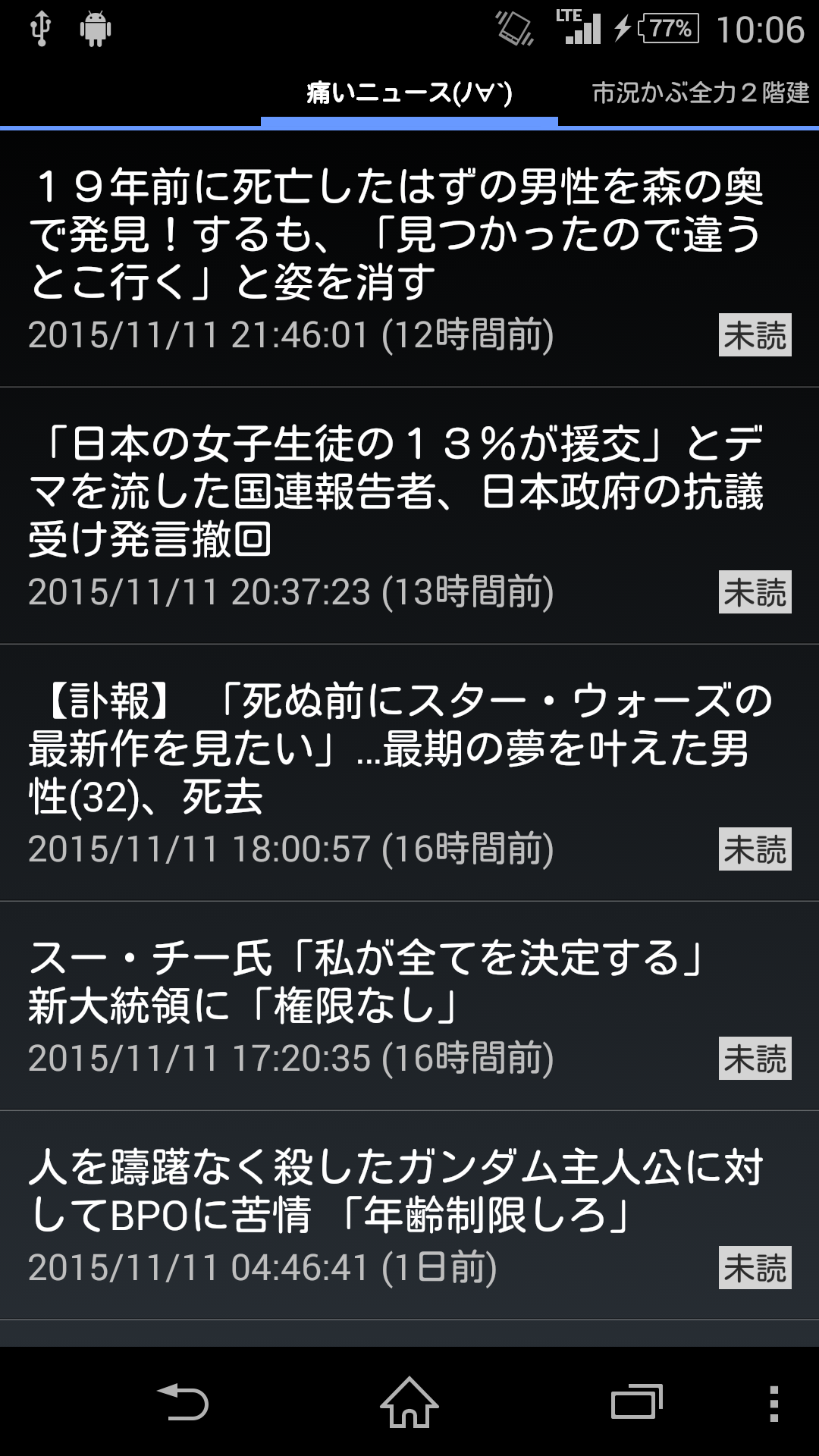This screenshot has height=1456, width=819.
Task: Open the recent apps view
Action: [637, 1402]
